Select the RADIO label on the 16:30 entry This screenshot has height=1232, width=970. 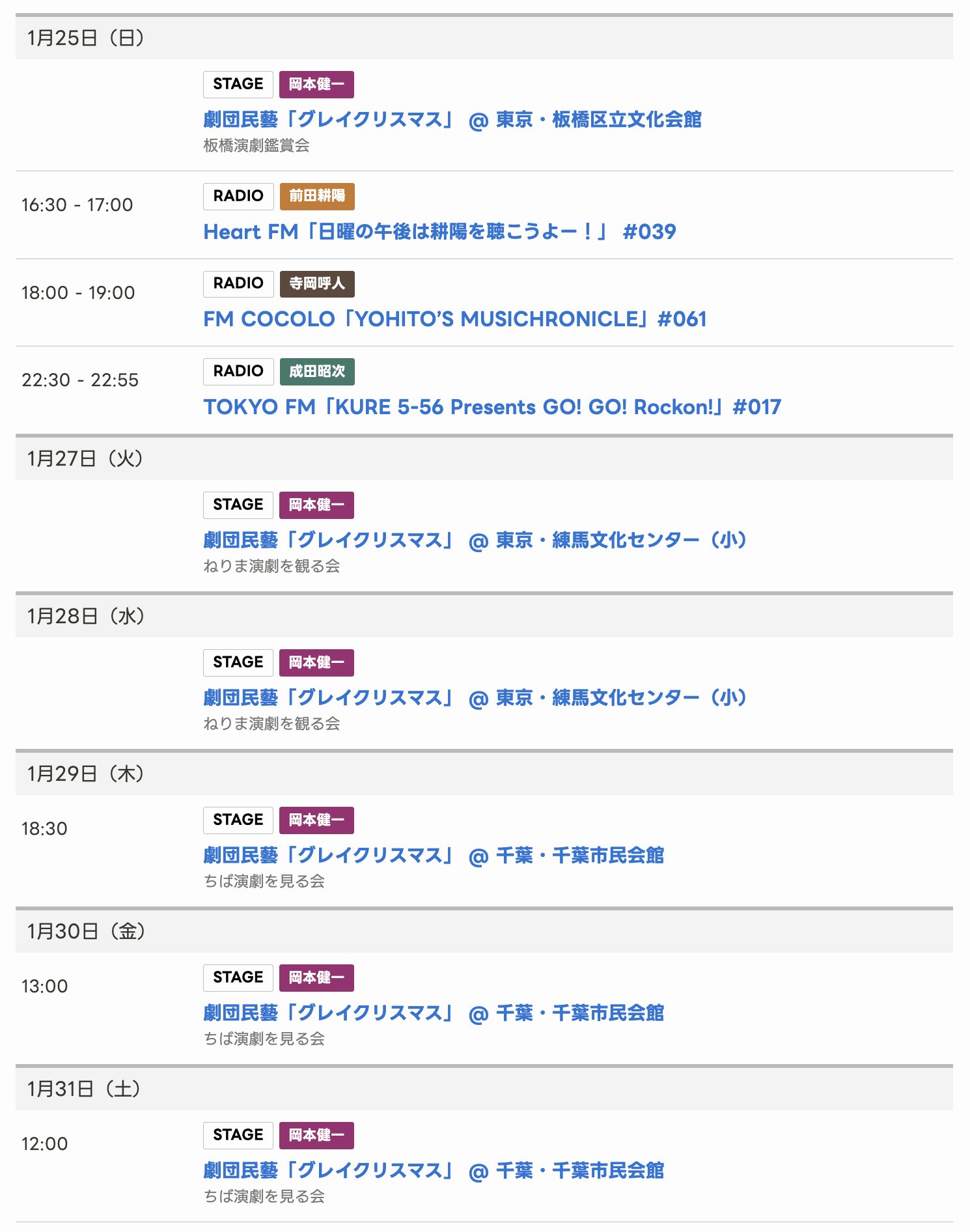[238, 196]
